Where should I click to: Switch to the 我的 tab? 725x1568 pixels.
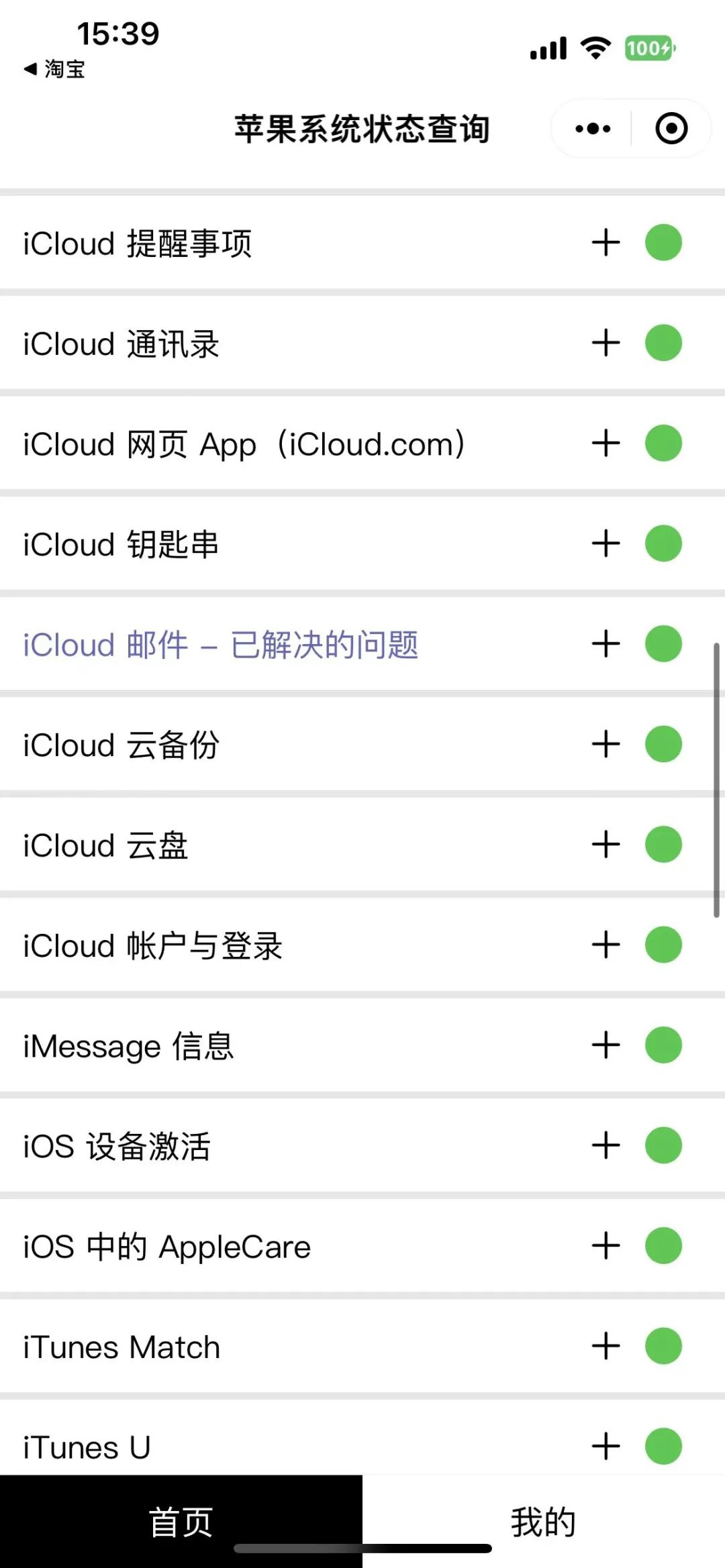click(543, 1521)
